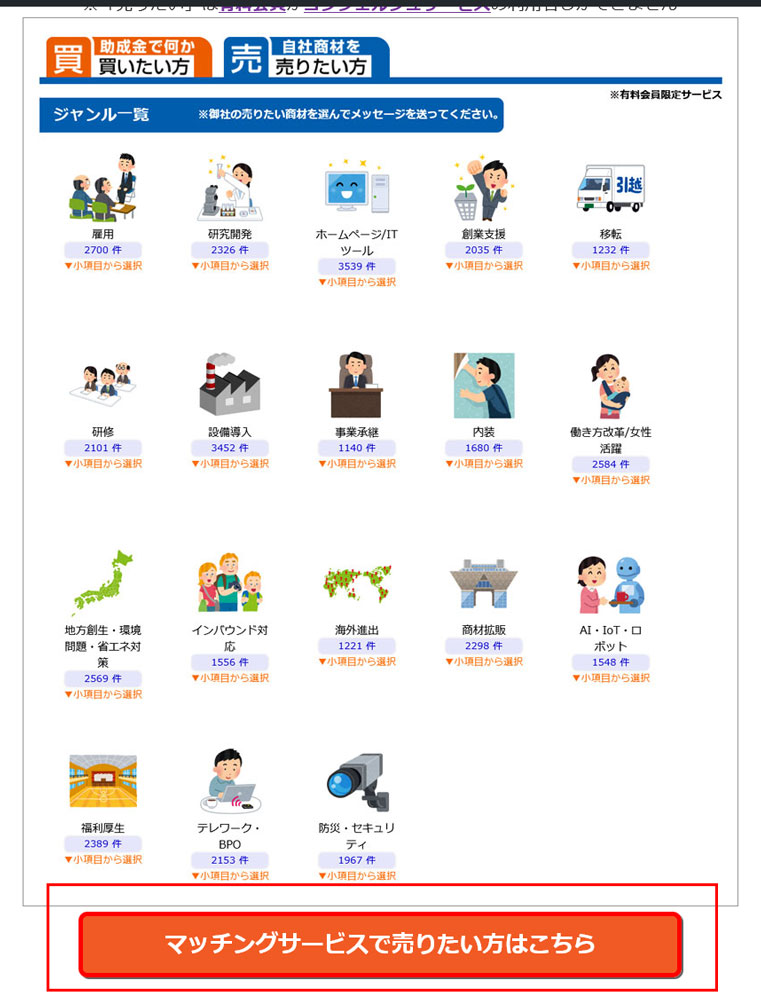Screen dimensions: 761x1000
Task: Expand 小項目から選択 under 防災・セキュリティ
Action: (x=357, y=876)
